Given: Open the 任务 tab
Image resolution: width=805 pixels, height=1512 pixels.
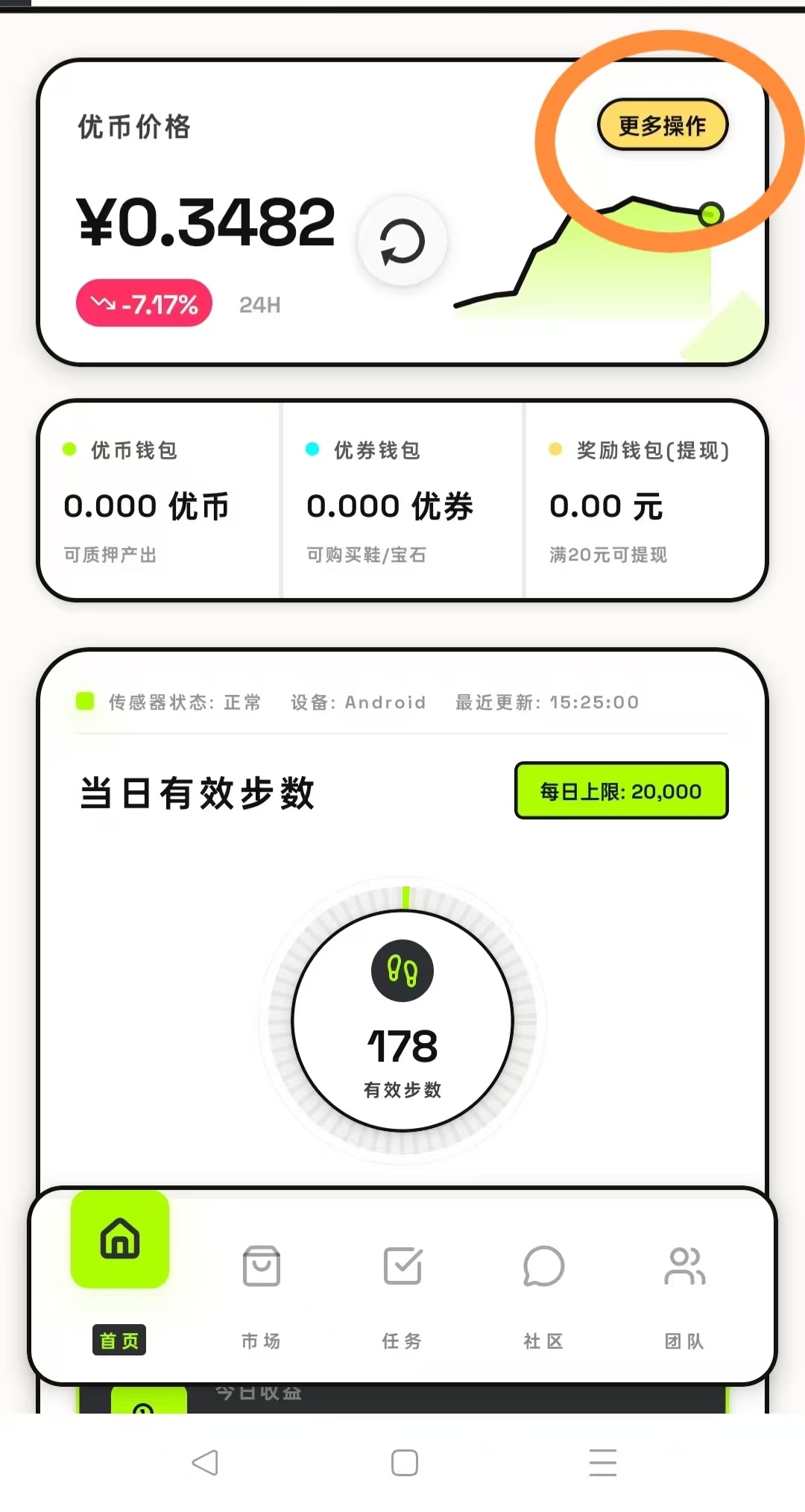Looking at the screenshot, I should [402, 1294].
